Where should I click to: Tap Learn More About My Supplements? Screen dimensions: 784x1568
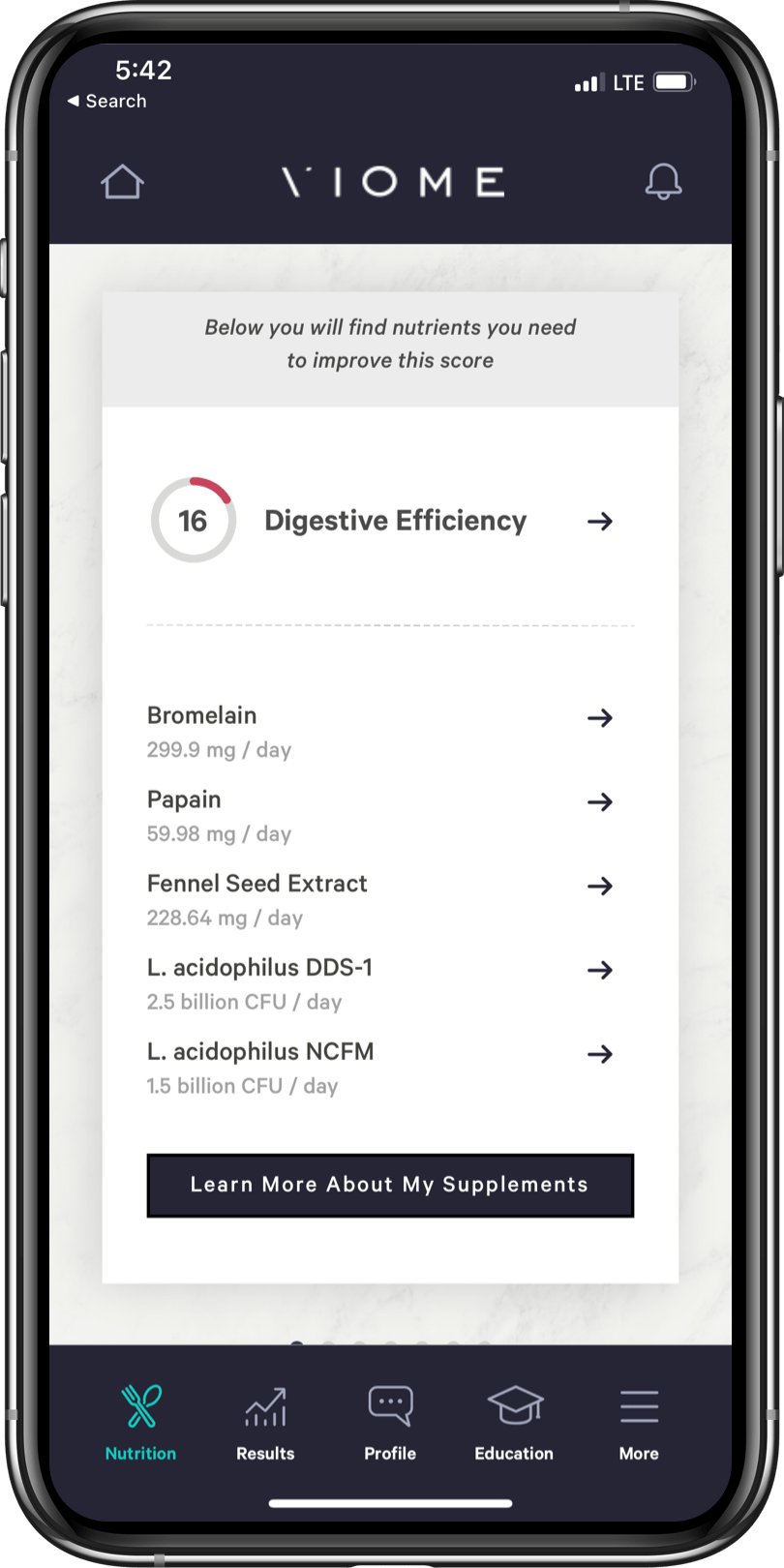click(390, 1185)
